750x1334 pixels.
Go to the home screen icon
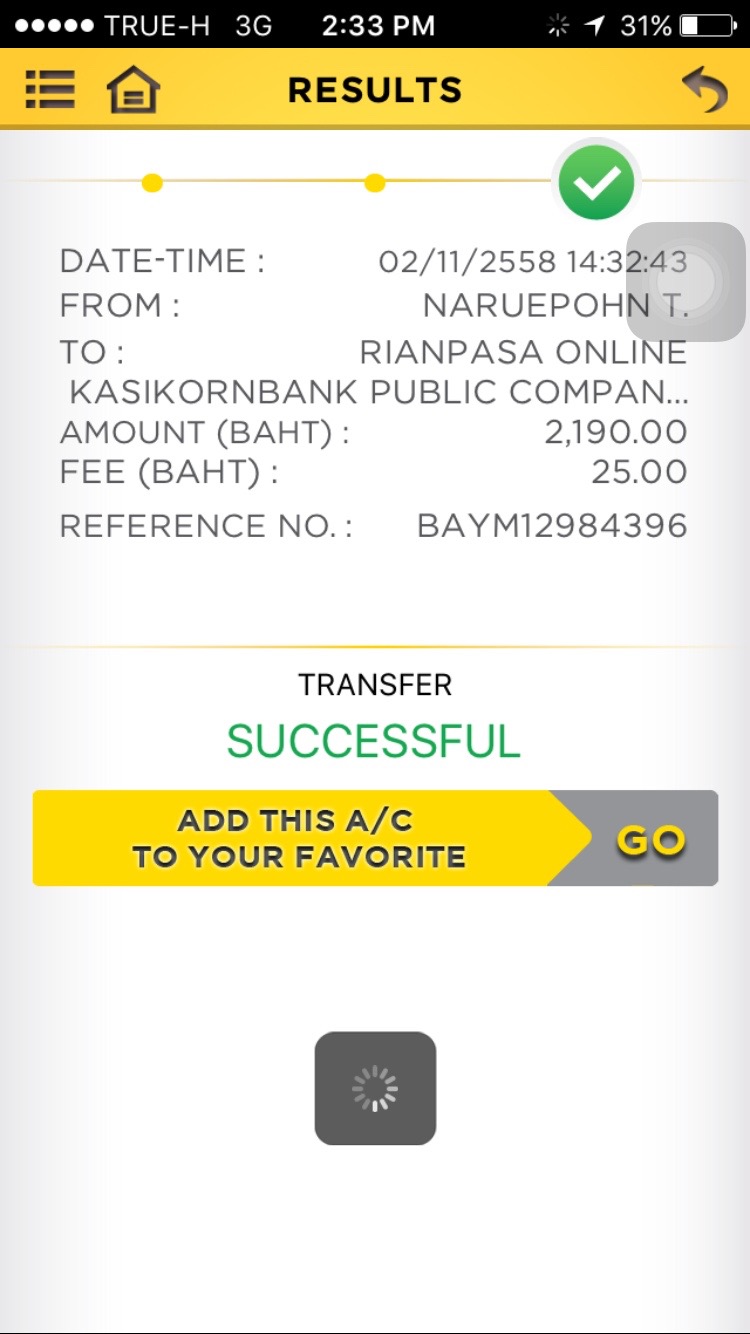[133, 89]
